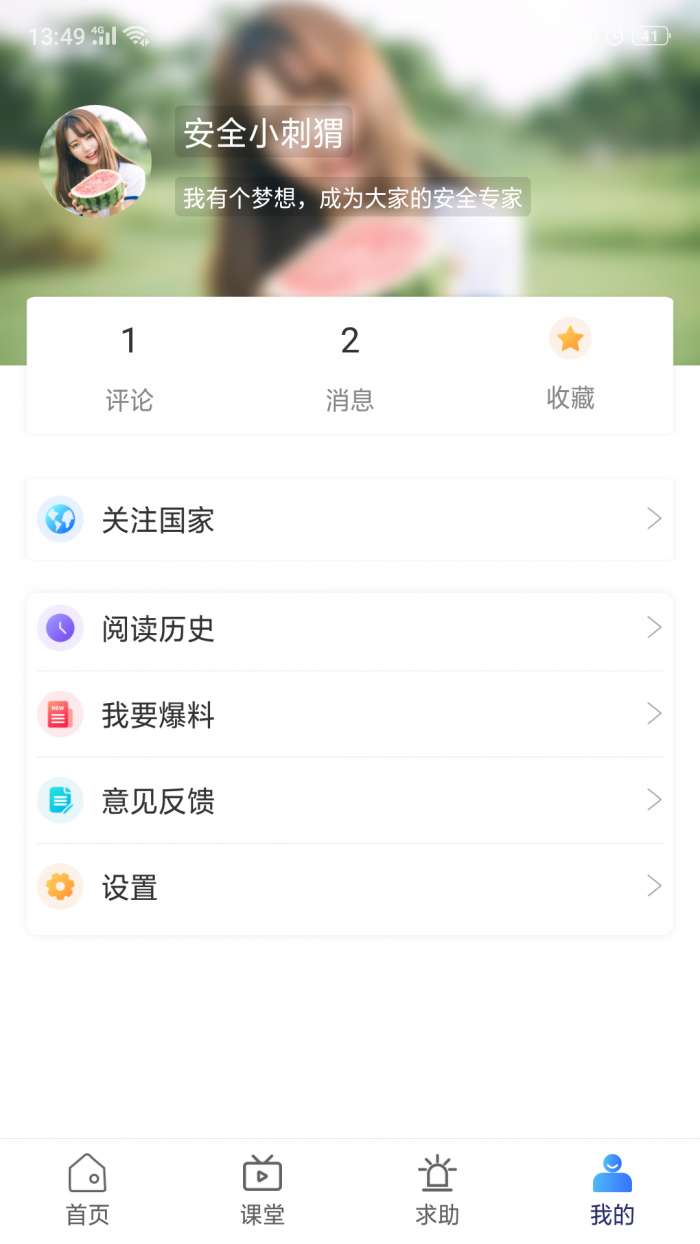Tap the 我的 tab
Image resolution: width=700 pixels, height=1244 pixels.
(x=612, y=1190)
